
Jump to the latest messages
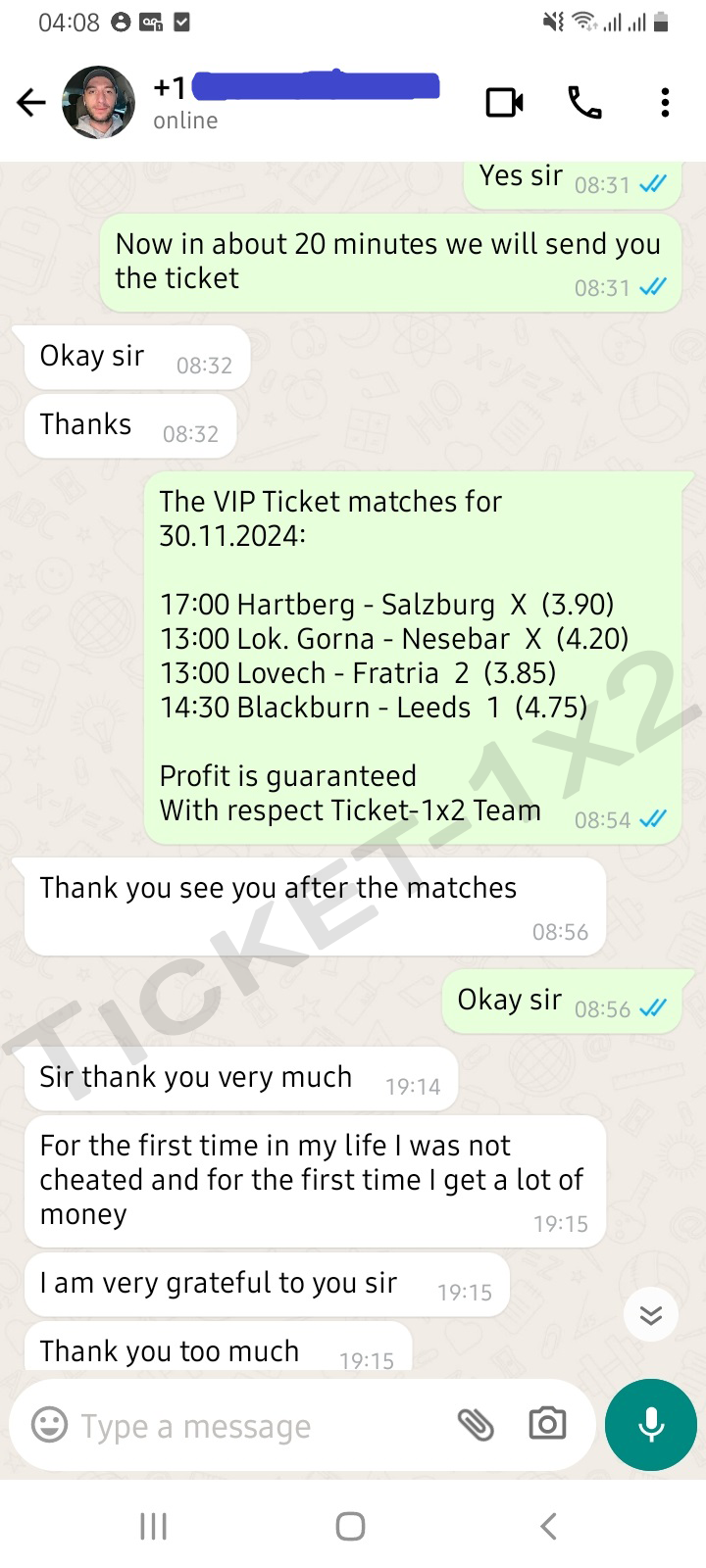651,1315
